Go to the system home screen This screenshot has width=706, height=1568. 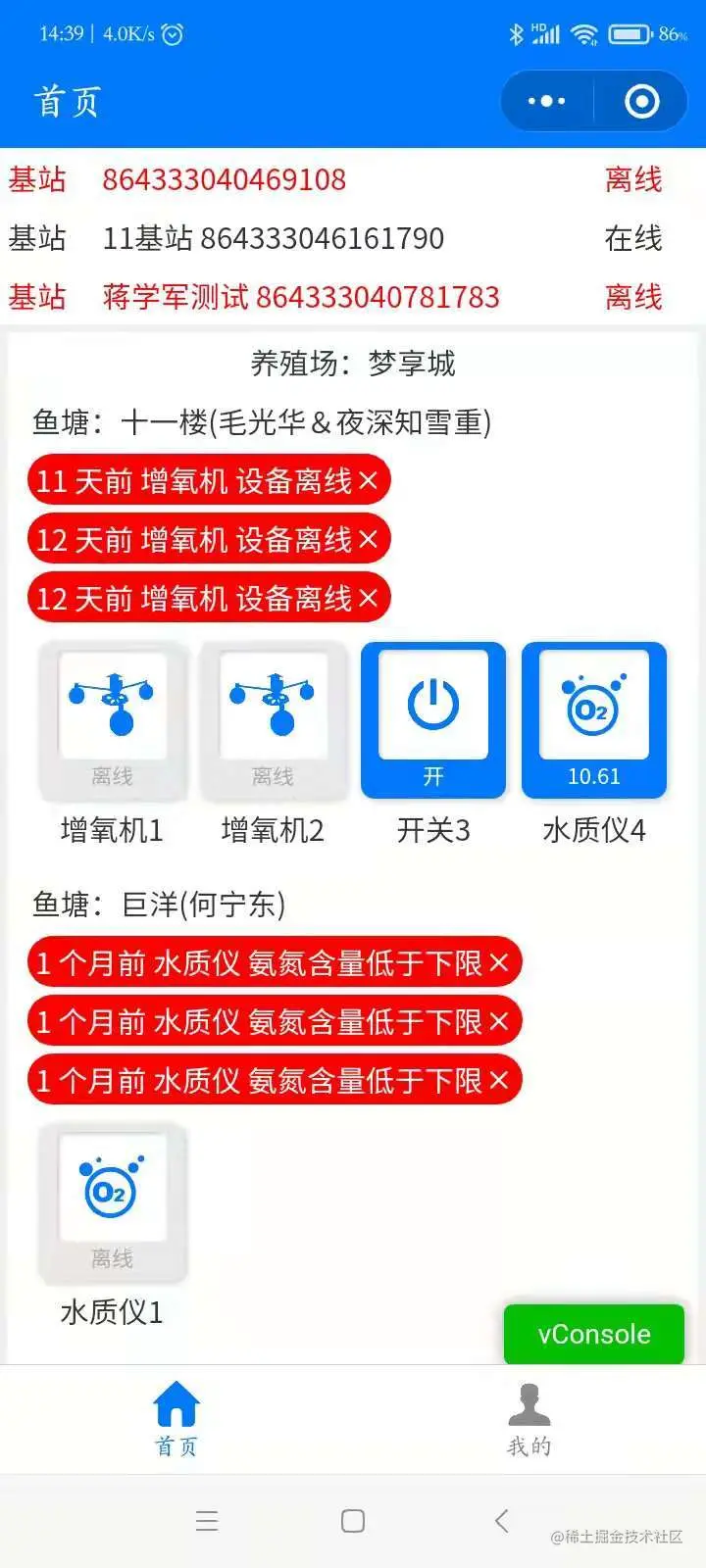coord(353,1521)
